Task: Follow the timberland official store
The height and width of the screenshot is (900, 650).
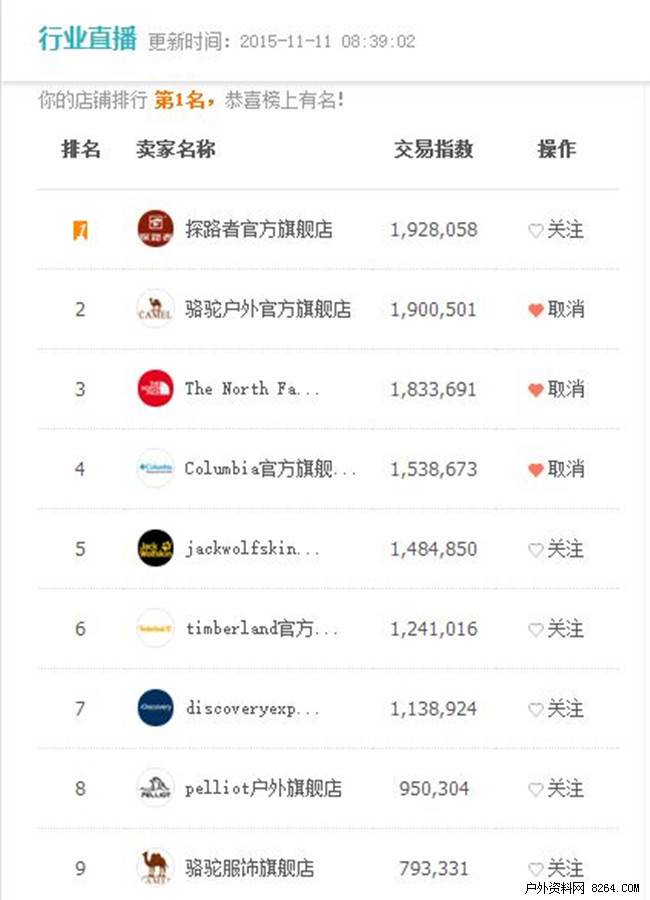Action: 556,630
